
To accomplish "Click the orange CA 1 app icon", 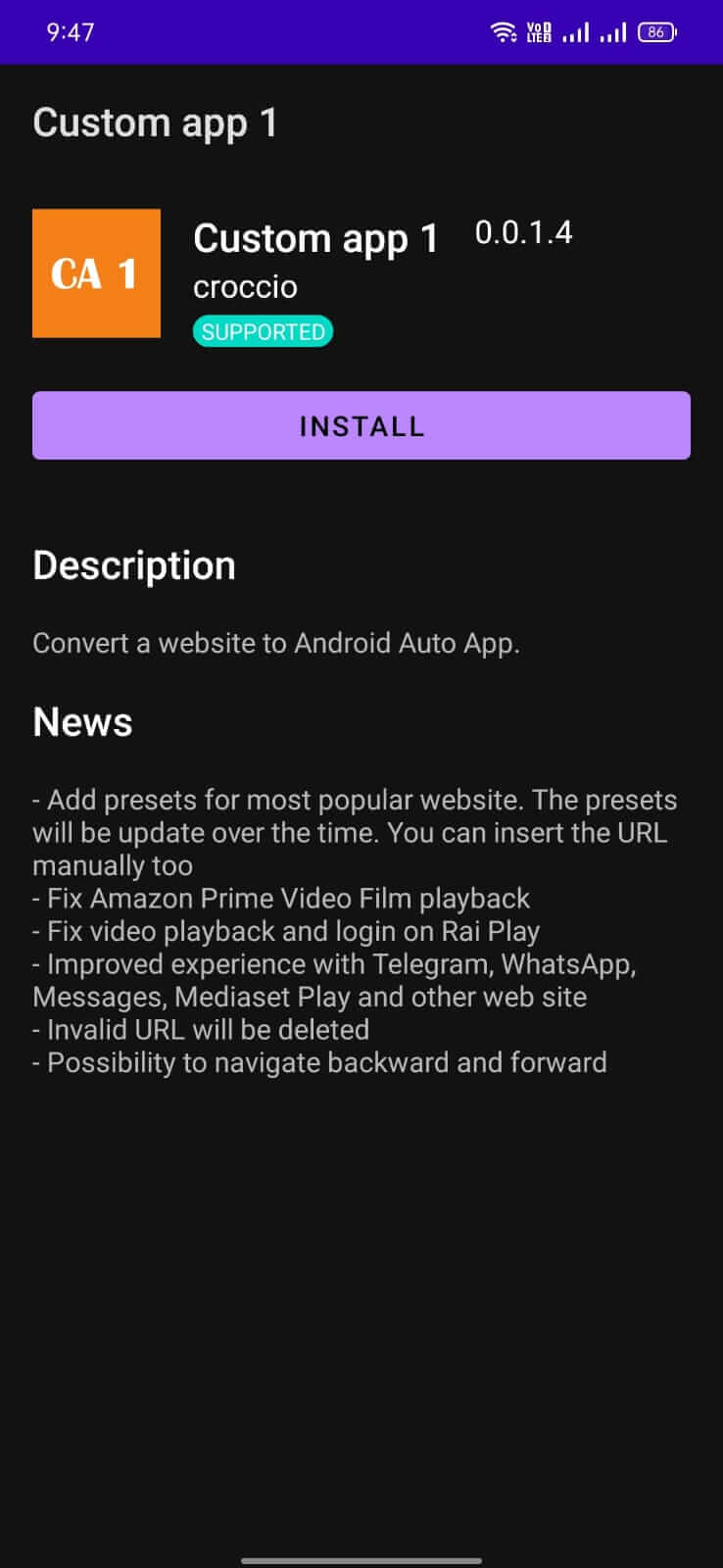I will 96,274.
